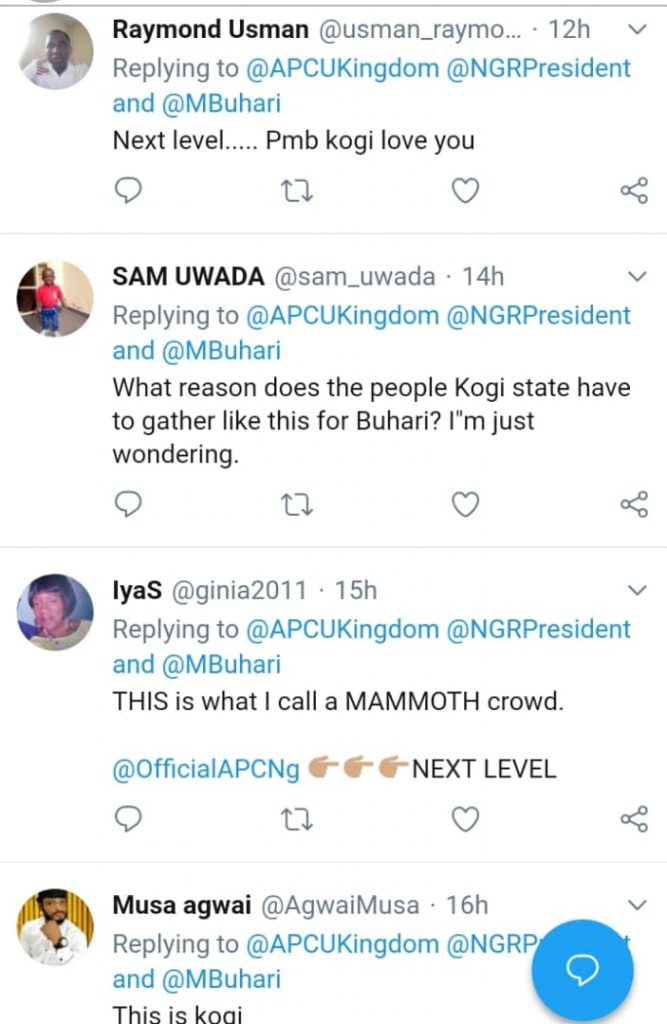
Task: Open the @OfficialAPCNg mention link
Action: point(206,769)
